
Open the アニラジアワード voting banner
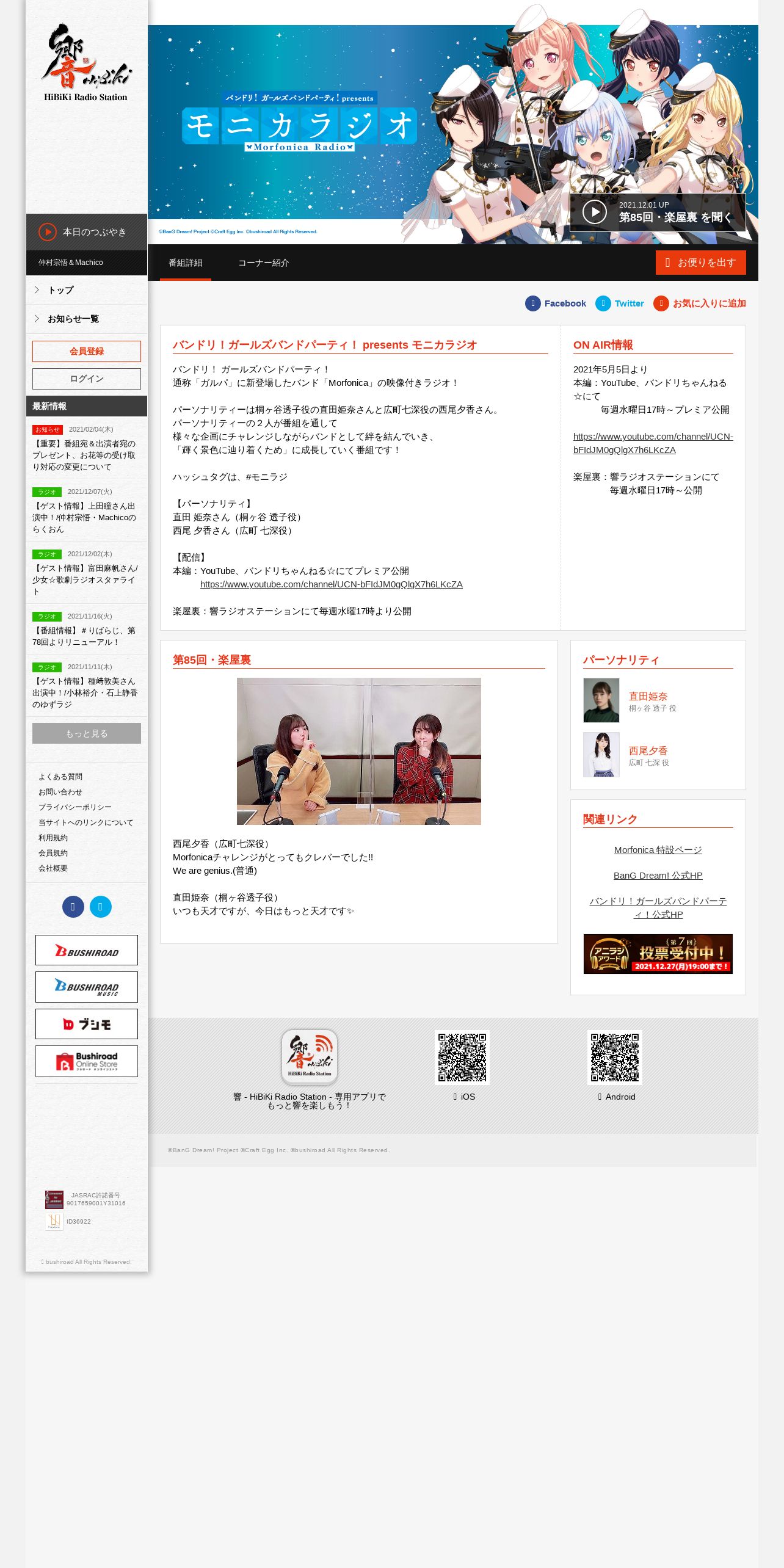pos(658,954)
